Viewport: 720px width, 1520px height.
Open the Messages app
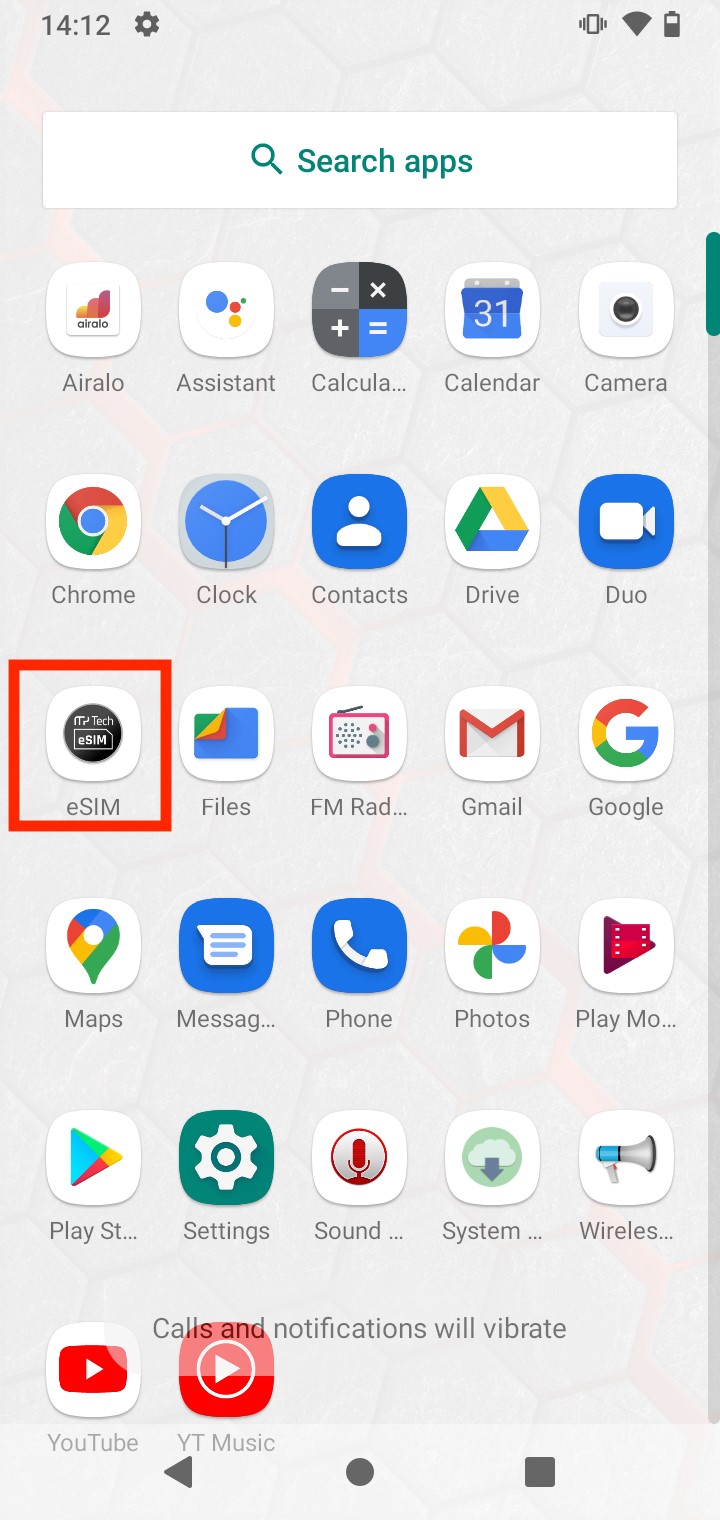pyautogui.click(x=226, y=946)
